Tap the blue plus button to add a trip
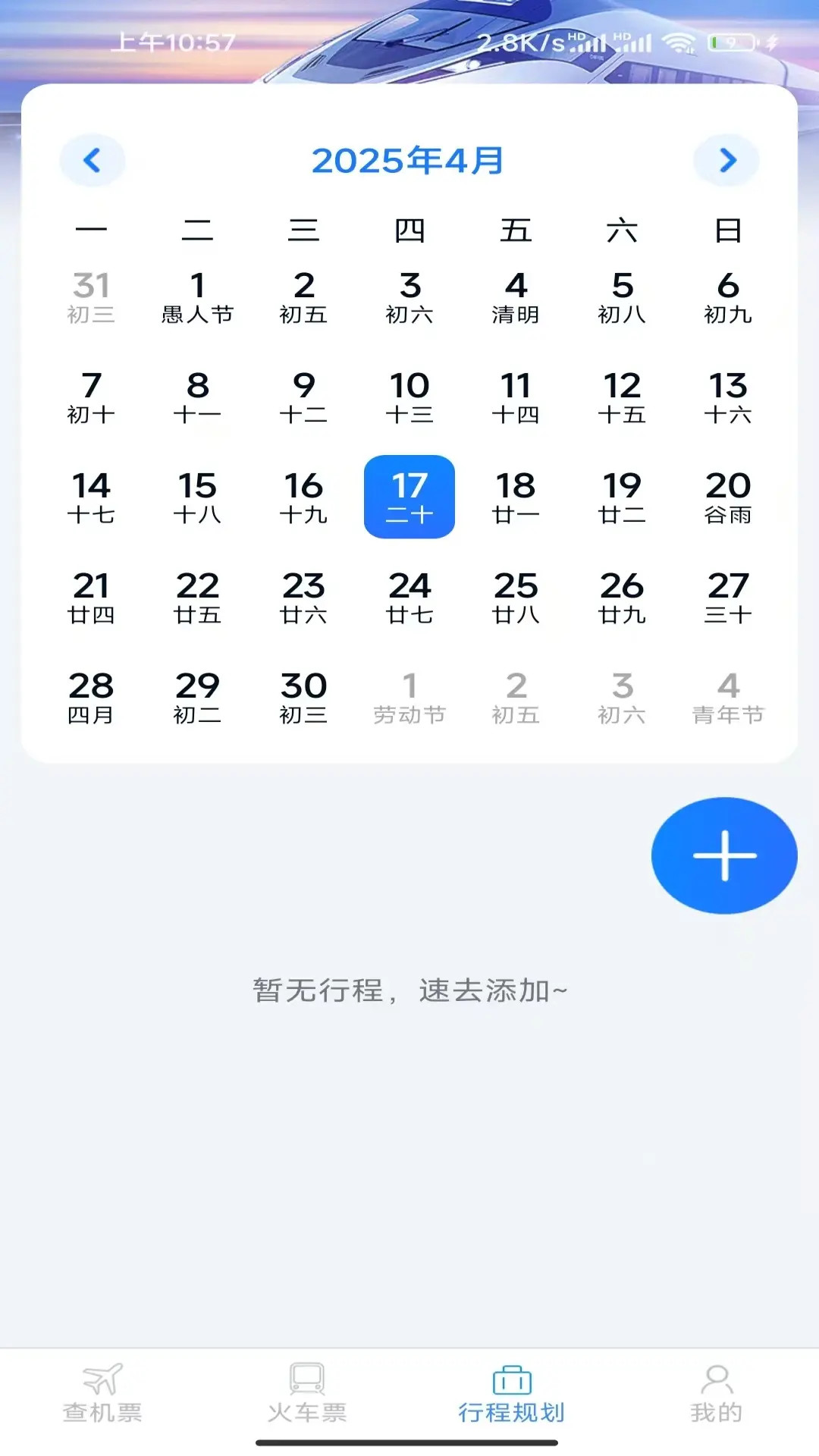This screenshot has width=819, height=1456. click(724, 854)
